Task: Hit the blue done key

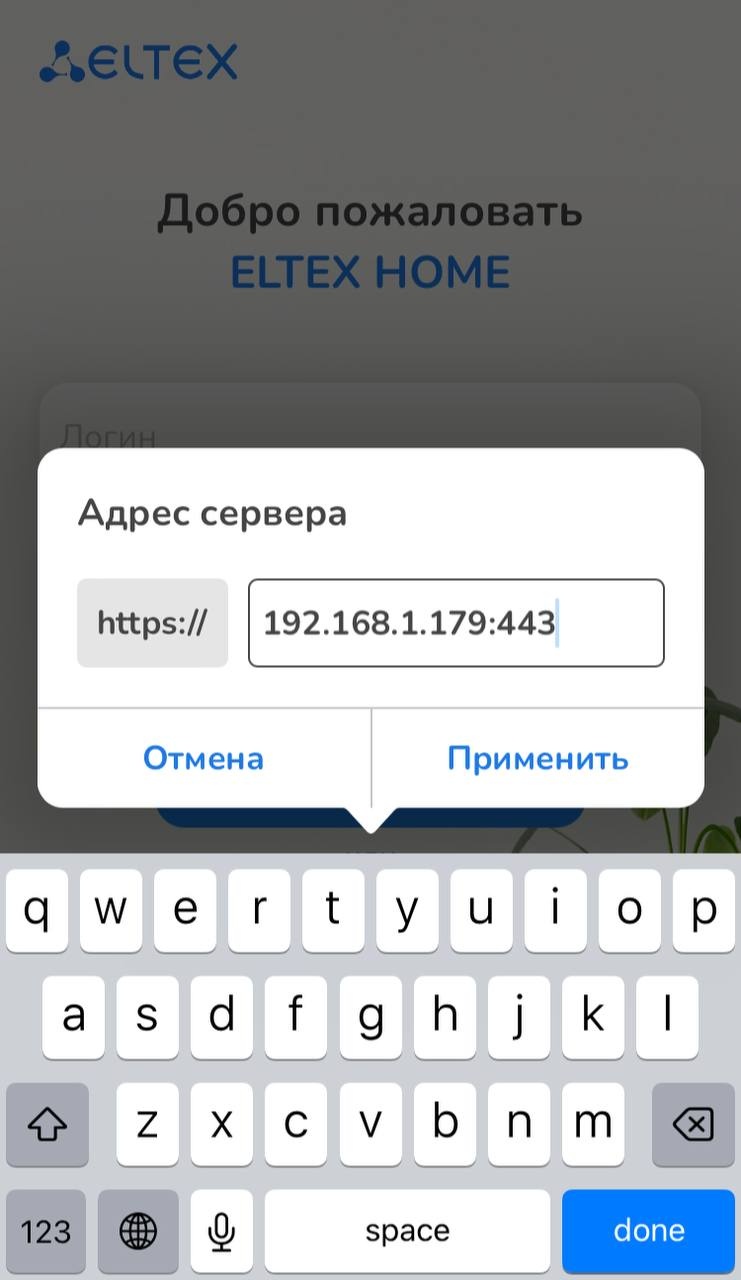Action: (648, 1230)
